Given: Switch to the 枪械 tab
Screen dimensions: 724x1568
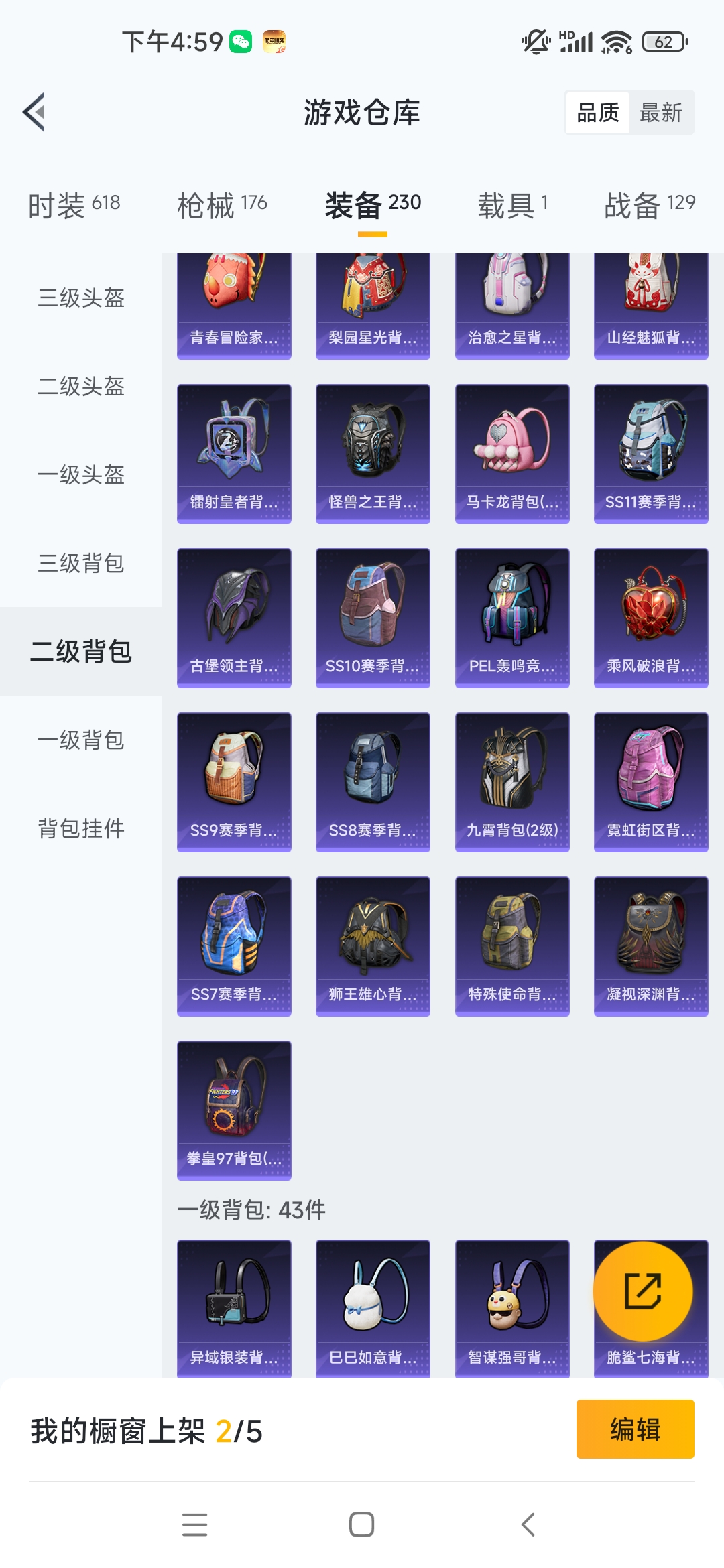Looking at the screenshot, I should tap(223, 204).
